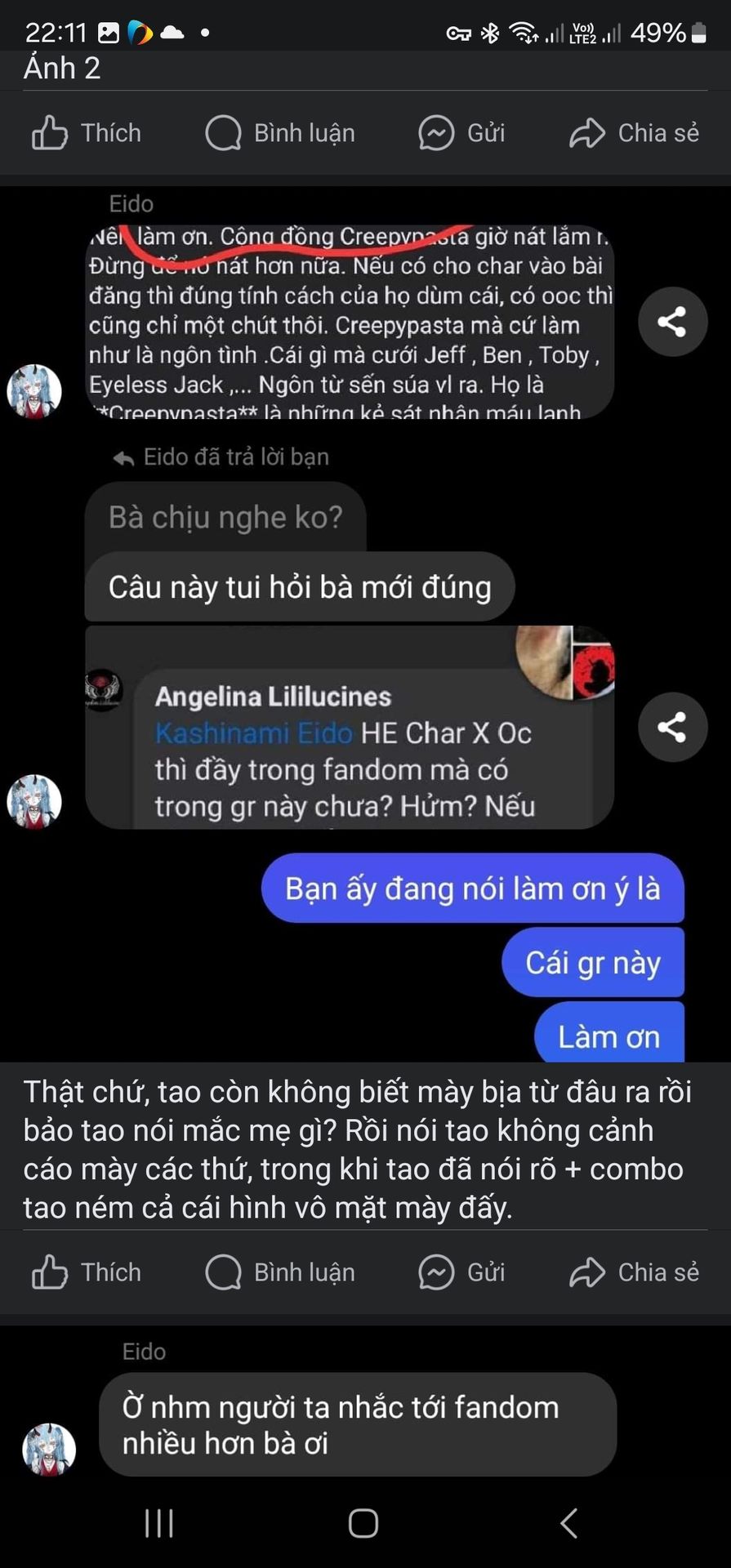Tap Chia sẻ under the 'Thật chứ' post

tap(634, 1272)
